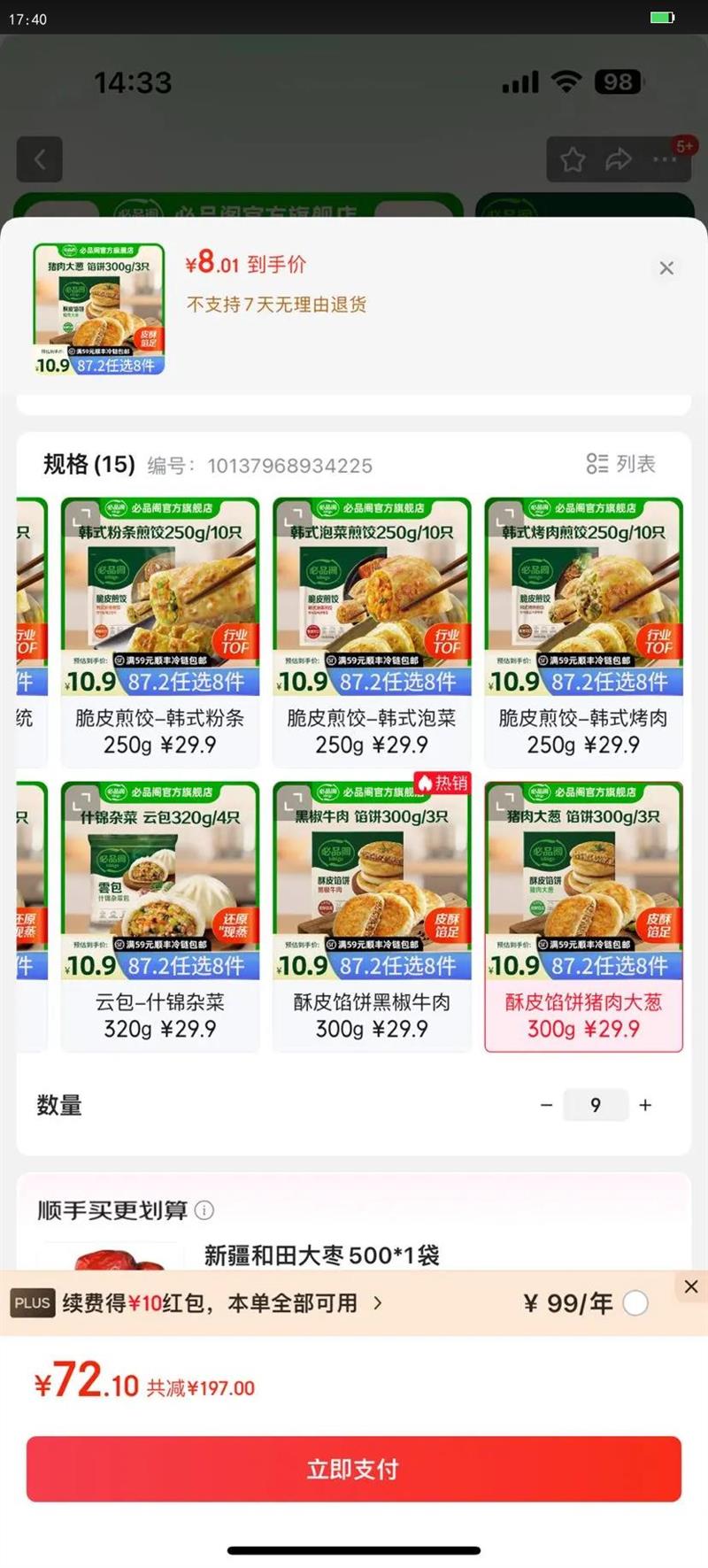Dismiss the PLUS renewal banner
The width and height of the screenshot is (708, 1568).
[691, 1286]
